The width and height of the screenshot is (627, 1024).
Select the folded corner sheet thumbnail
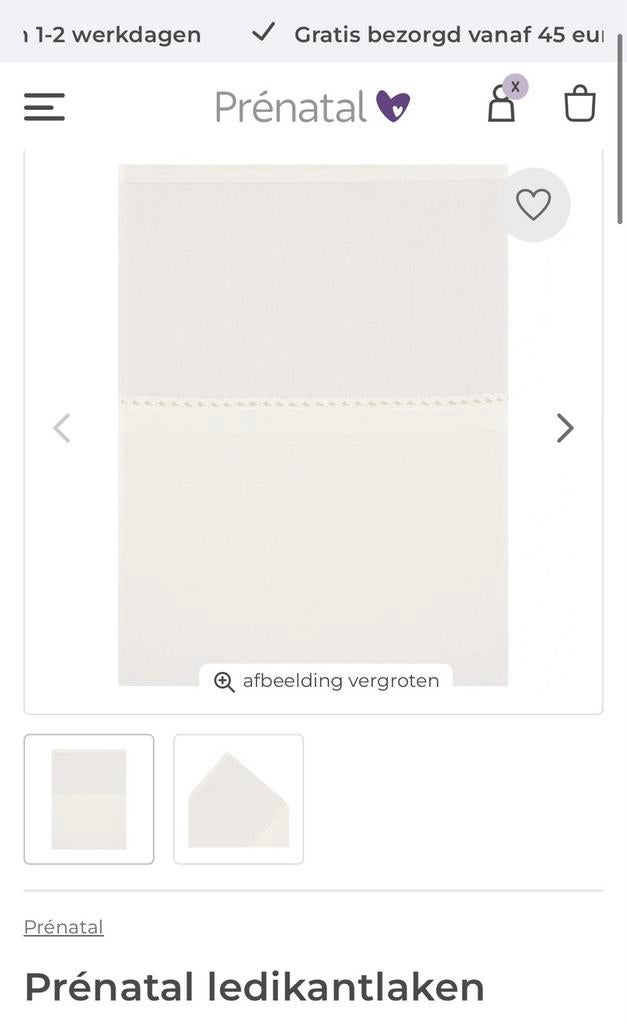point(238,799)
